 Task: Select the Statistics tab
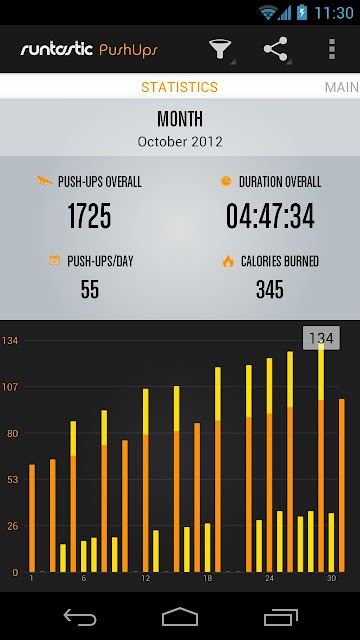click(180, 87)
